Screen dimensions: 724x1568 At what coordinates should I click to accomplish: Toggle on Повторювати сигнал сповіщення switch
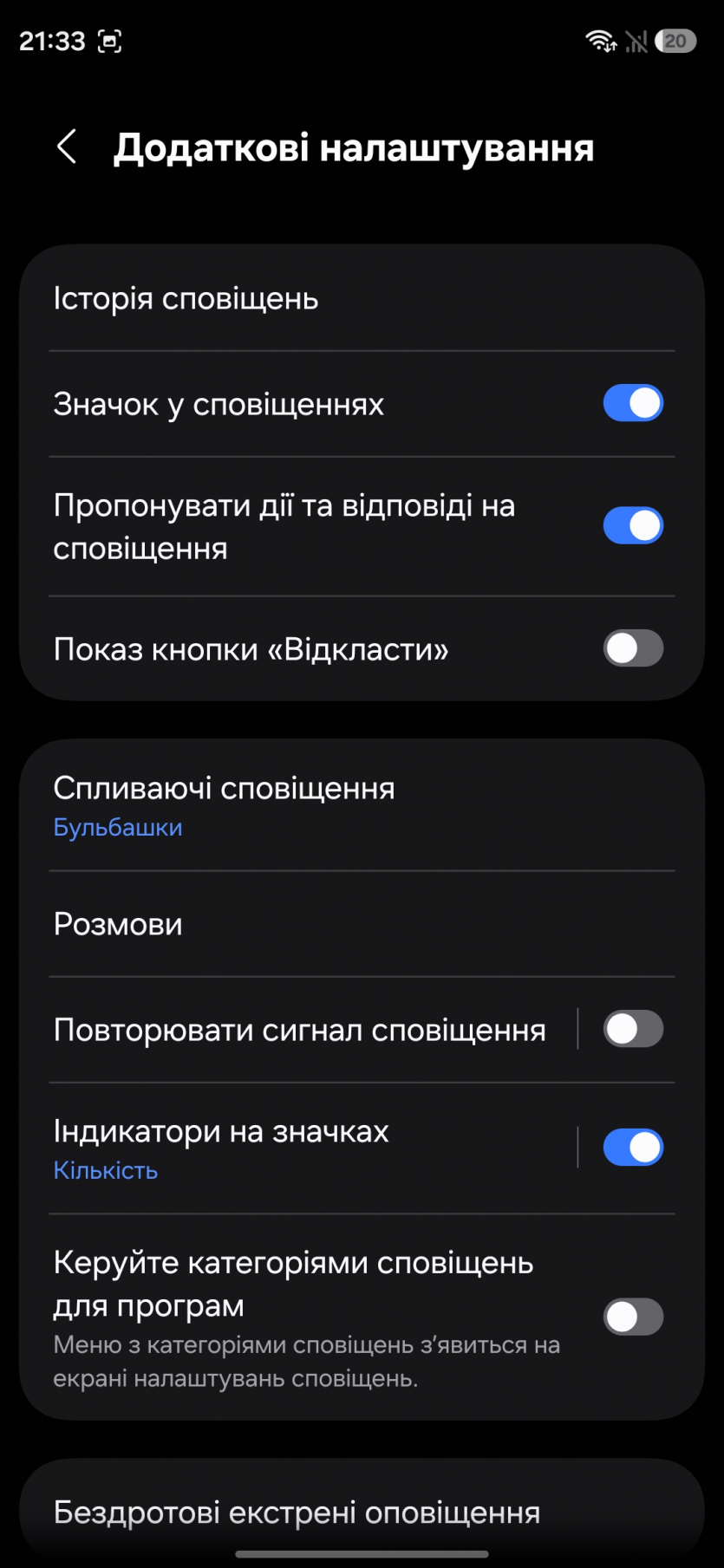[633, 1030]
